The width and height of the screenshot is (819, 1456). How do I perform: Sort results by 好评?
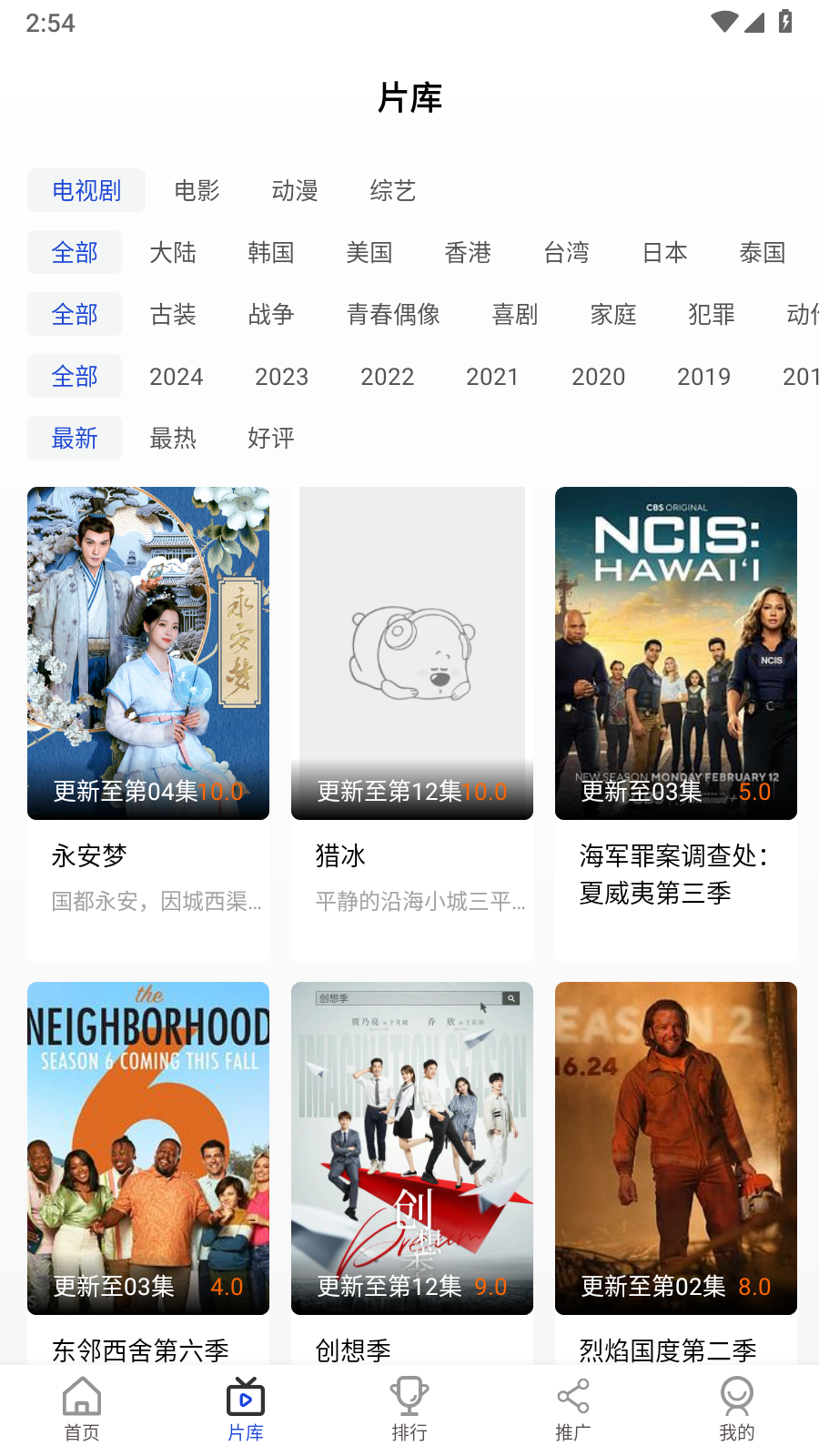coord(271,438)
